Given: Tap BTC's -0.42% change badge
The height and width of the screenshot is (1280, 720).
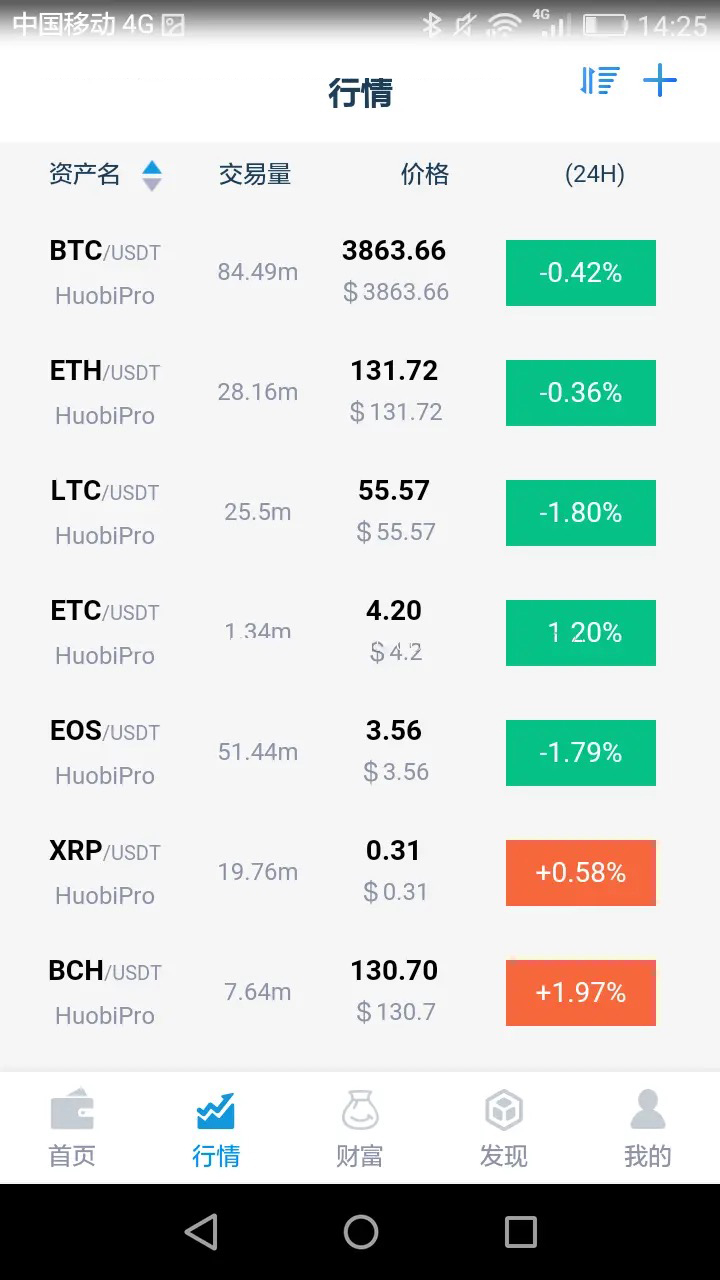Looking at the screenshot, I should 581,273.
